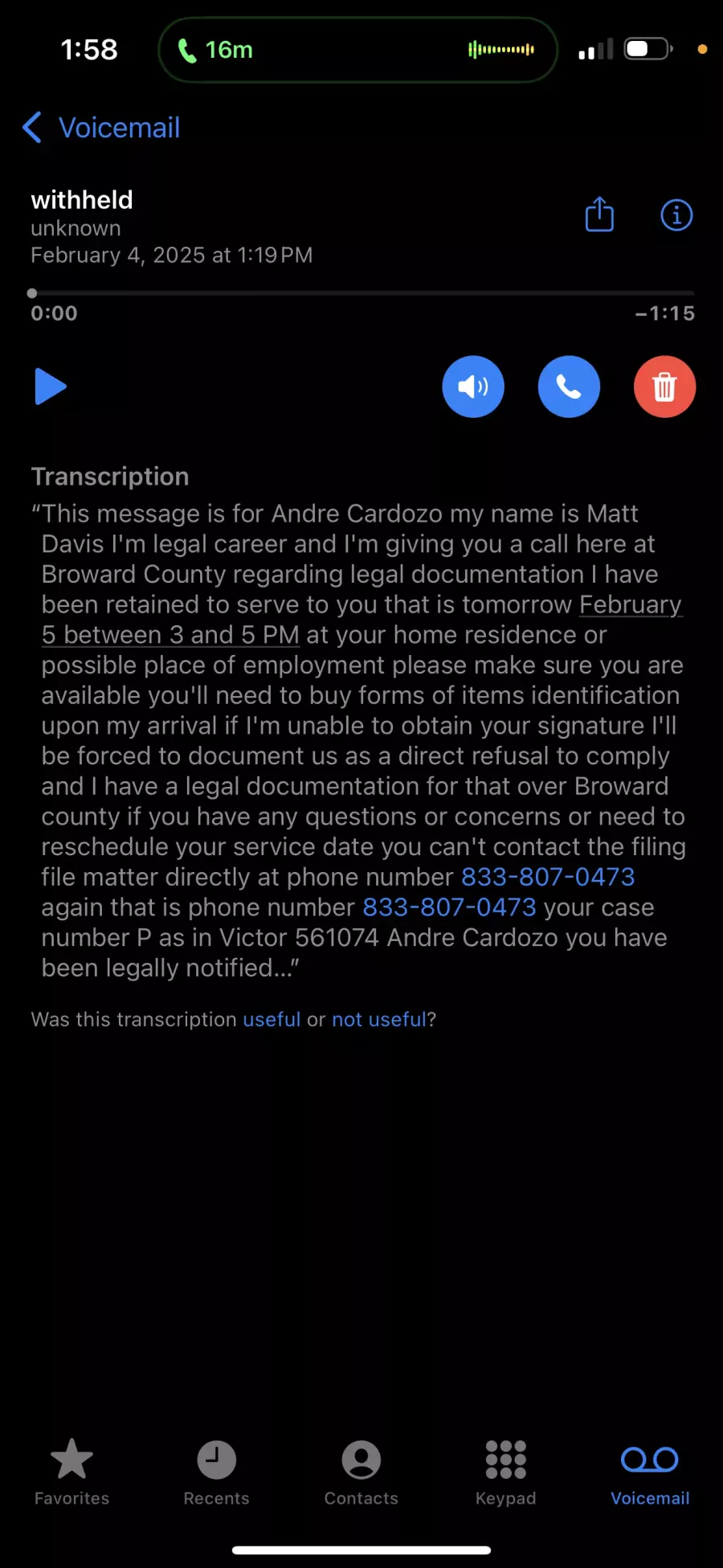Select the Voicemail tab
Viewport: 723px width, 1568px height.
click(x=650, y=1472)
